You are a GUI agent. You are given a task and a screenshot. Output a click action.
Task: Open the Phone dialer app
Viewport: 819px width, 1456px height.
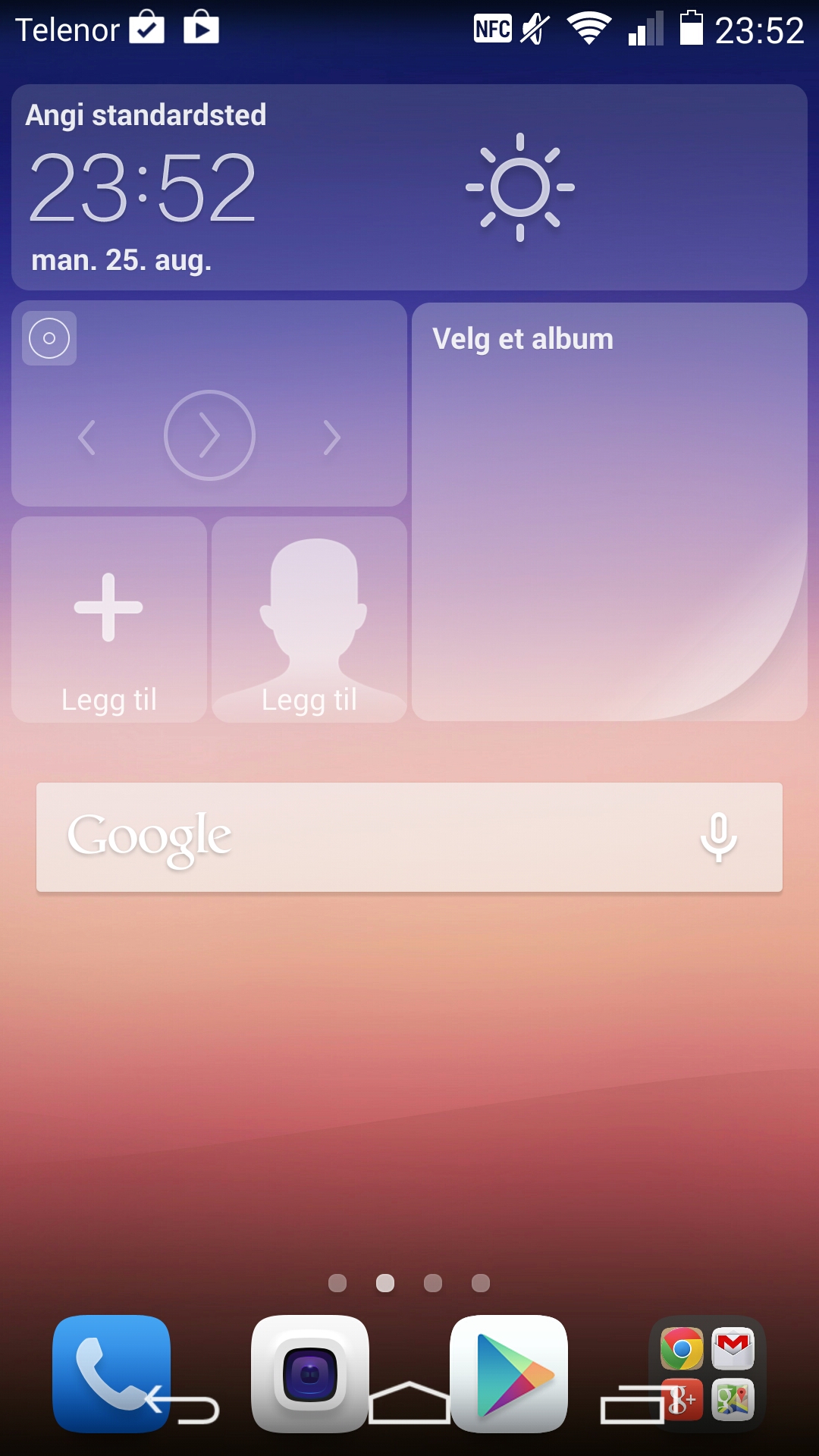click(x=111, y=1373)
